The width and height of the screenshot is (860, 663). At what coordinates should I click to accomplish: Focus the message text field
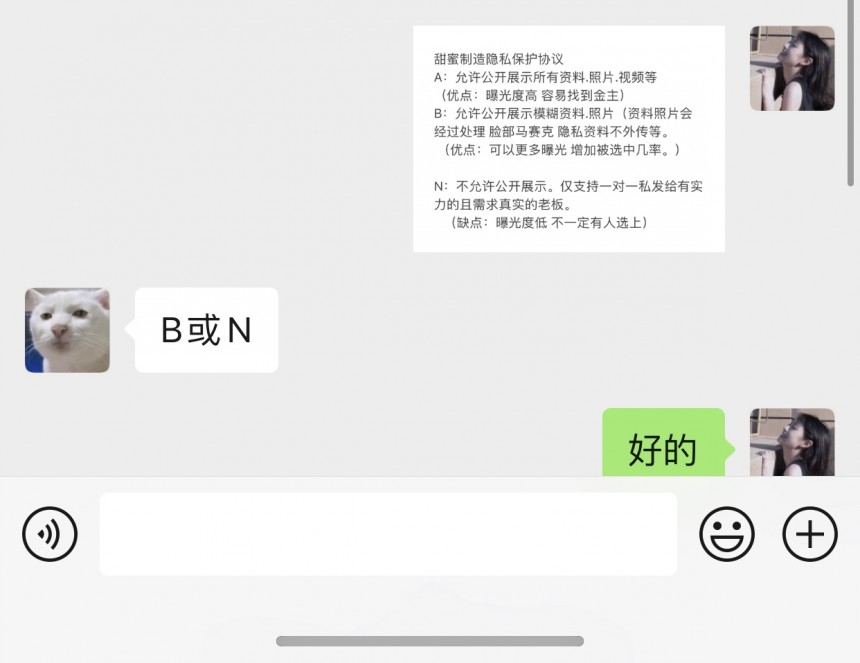click(x=388, y=534)
